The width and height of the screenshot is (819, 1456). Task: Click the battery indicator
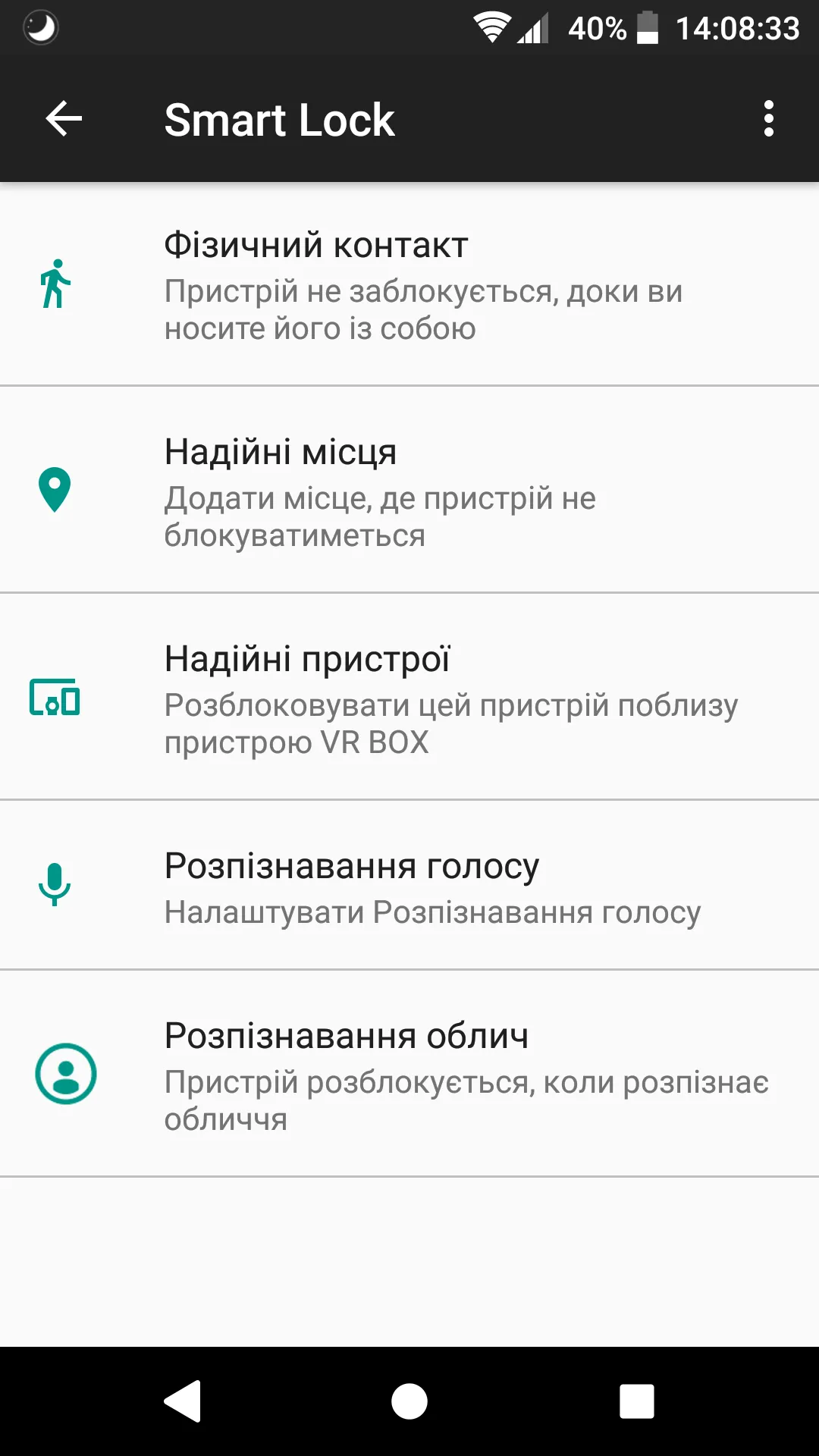[651, 29]
